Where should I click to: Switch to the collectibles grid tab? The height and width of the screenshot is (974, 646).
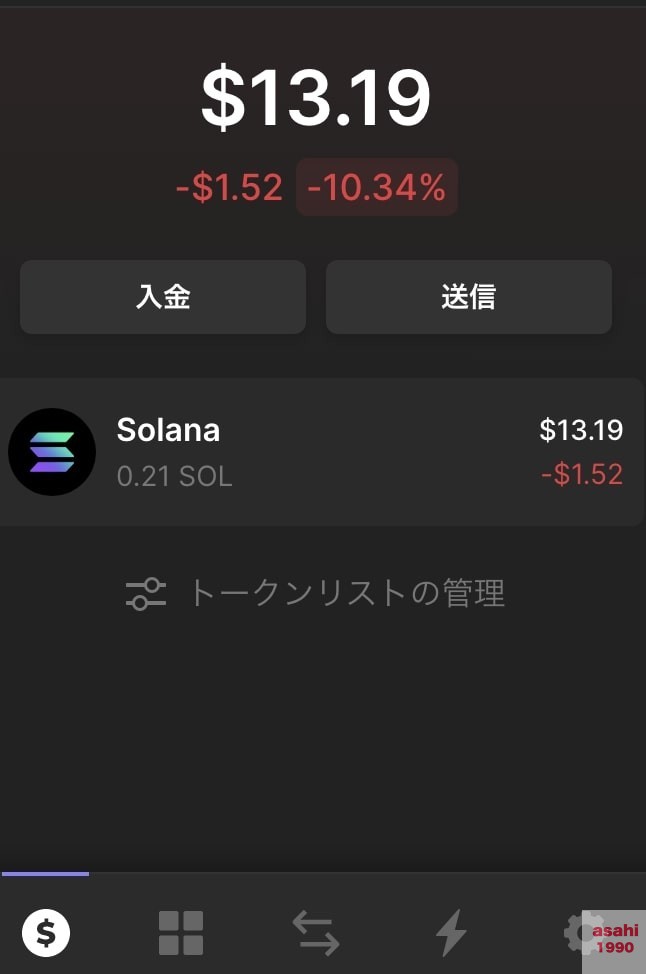(x=181, y=932)
